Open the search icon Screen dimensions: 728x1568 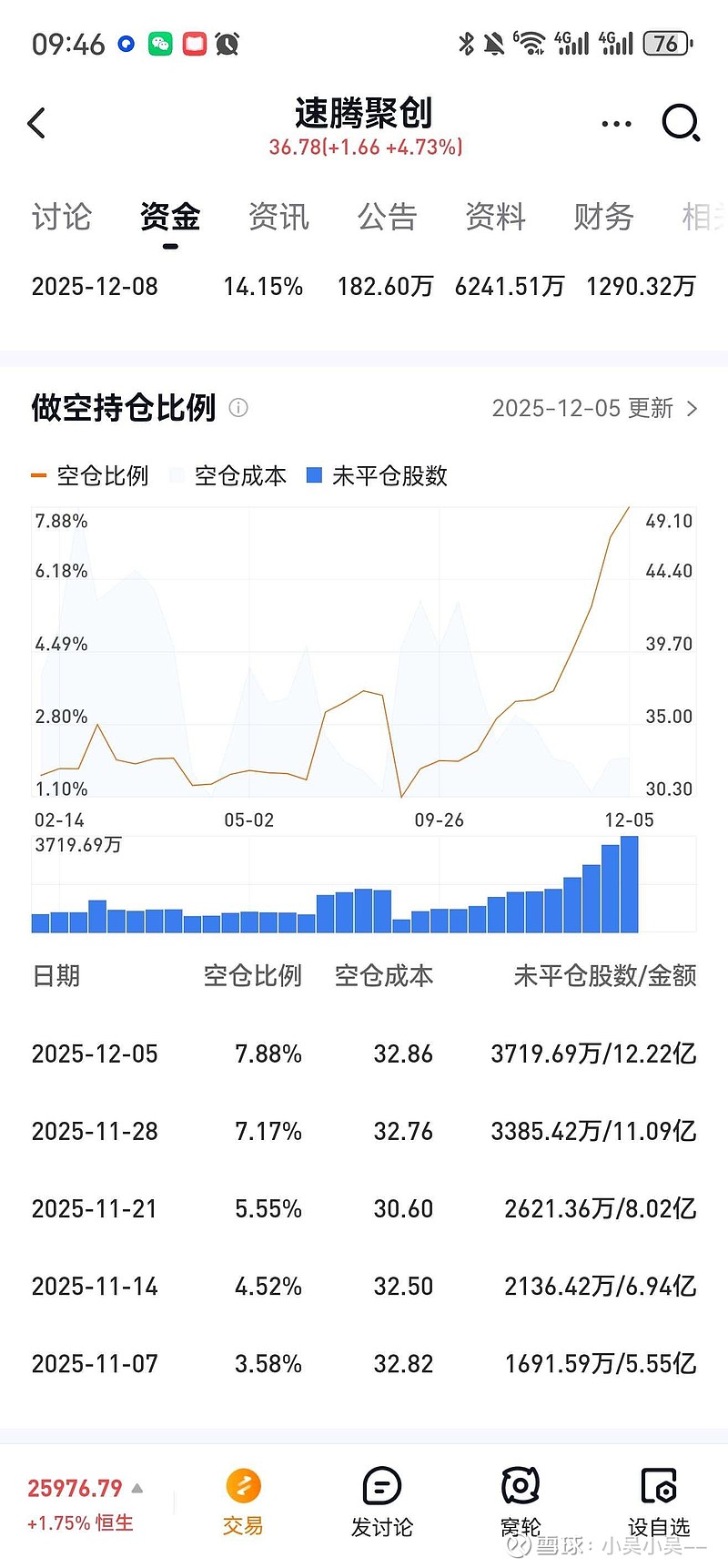(681, 122)
